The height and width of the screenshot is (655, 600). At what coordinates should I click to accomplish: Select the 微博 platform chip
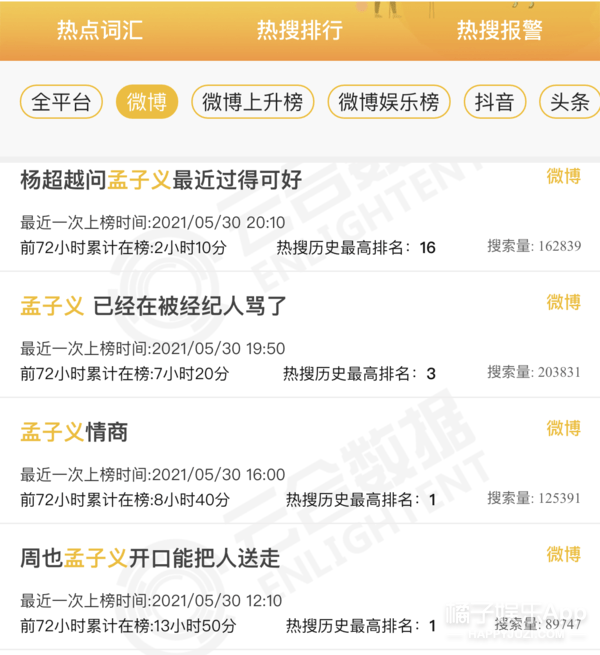[146, 102]
